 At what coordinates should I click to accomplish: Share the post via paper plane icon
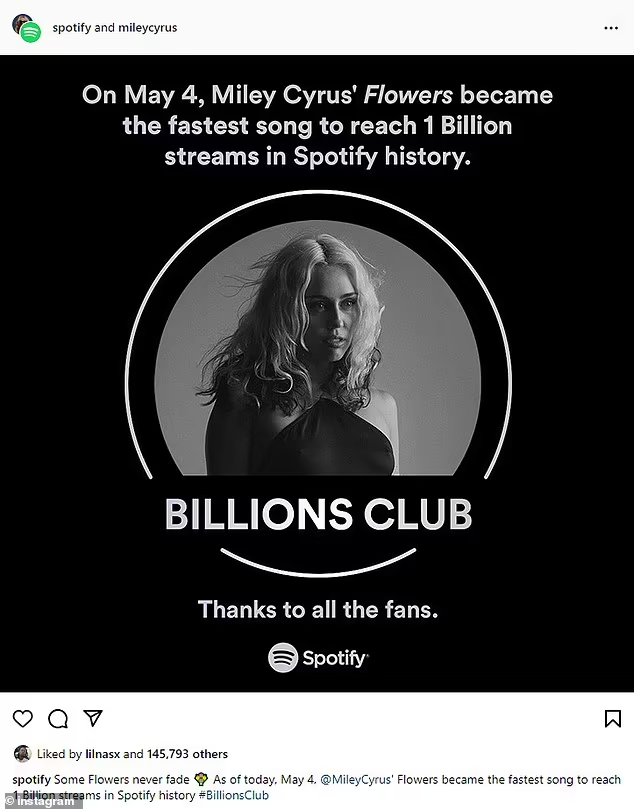[x=92, y=718]
